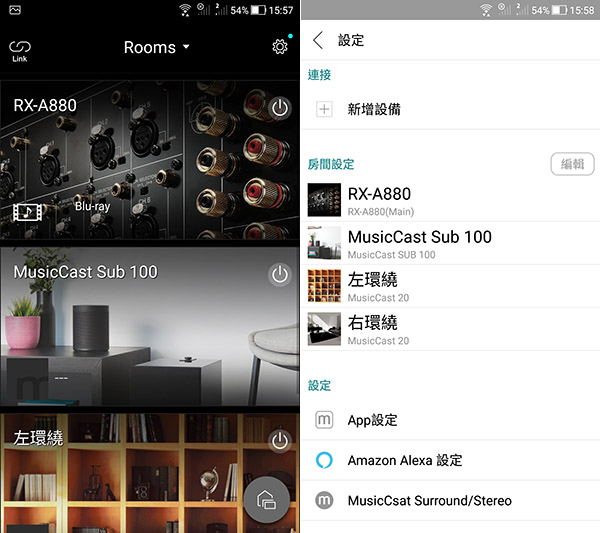The width and height of the screenshot is (600, 533).
Task: Open MusicCast Sub 100 room settings row
Action: click(450, 243)
